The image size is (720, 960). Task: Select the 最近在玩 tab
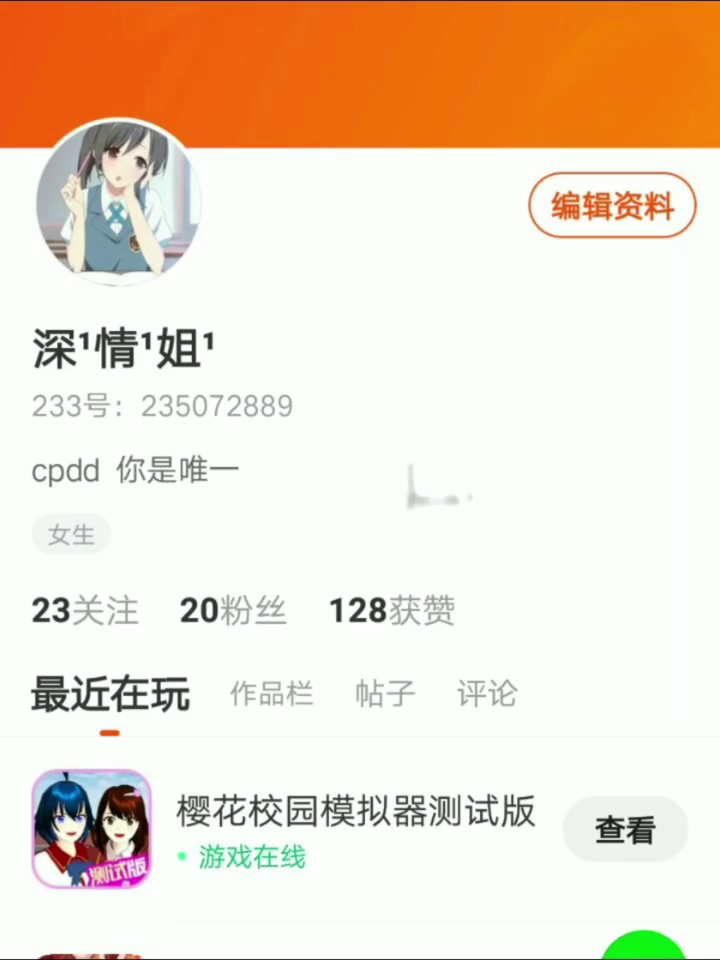[x=110, y=694]
